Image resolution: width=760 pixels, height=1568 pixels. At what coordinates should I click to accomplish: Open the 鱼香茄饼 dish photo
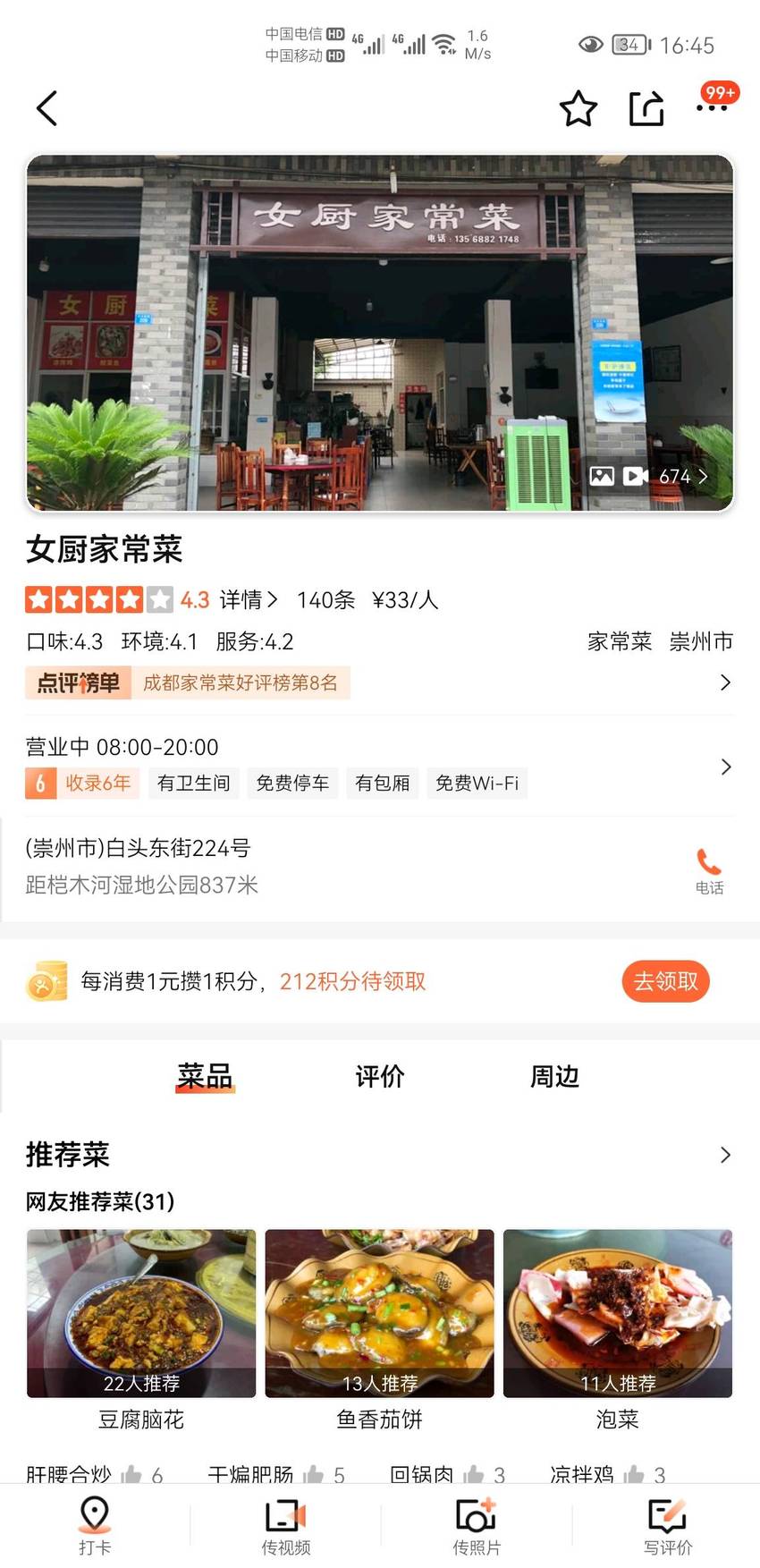(x=379, y=1313)
